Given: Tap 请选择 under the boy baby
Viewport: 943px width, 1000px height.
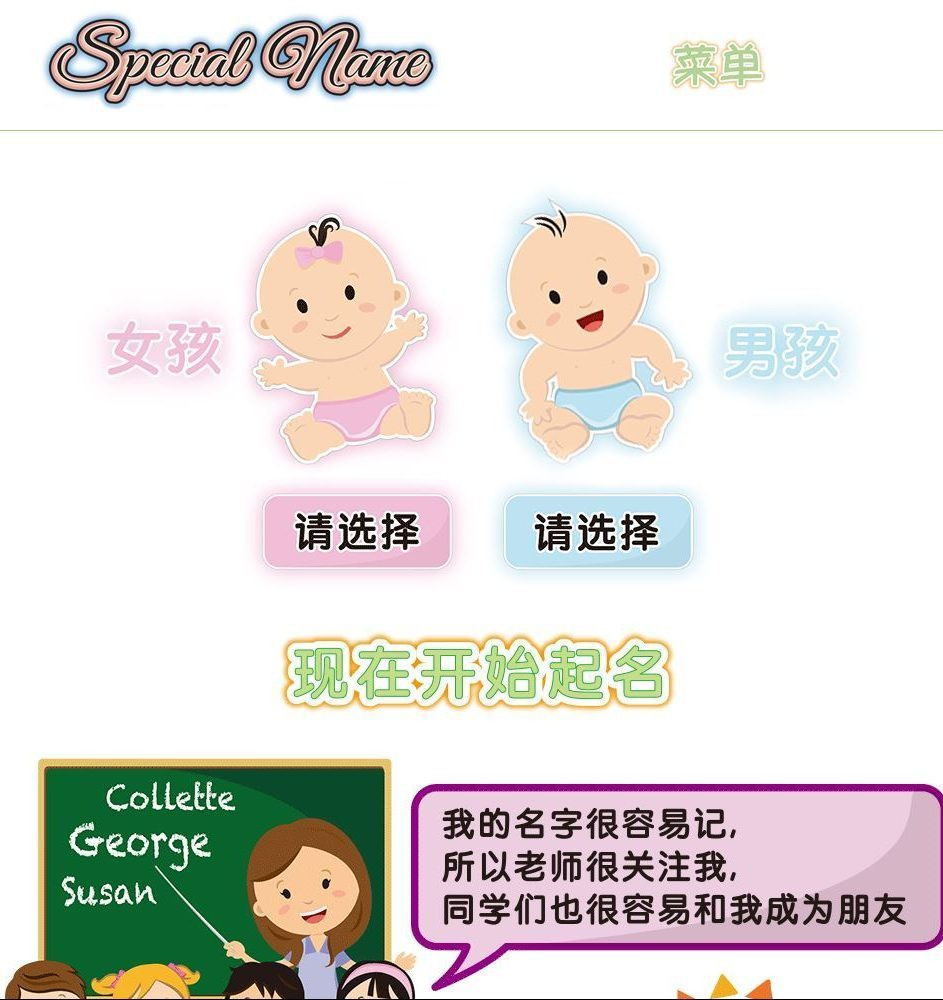Looking at the screenshot, I should tap(597, 532).
